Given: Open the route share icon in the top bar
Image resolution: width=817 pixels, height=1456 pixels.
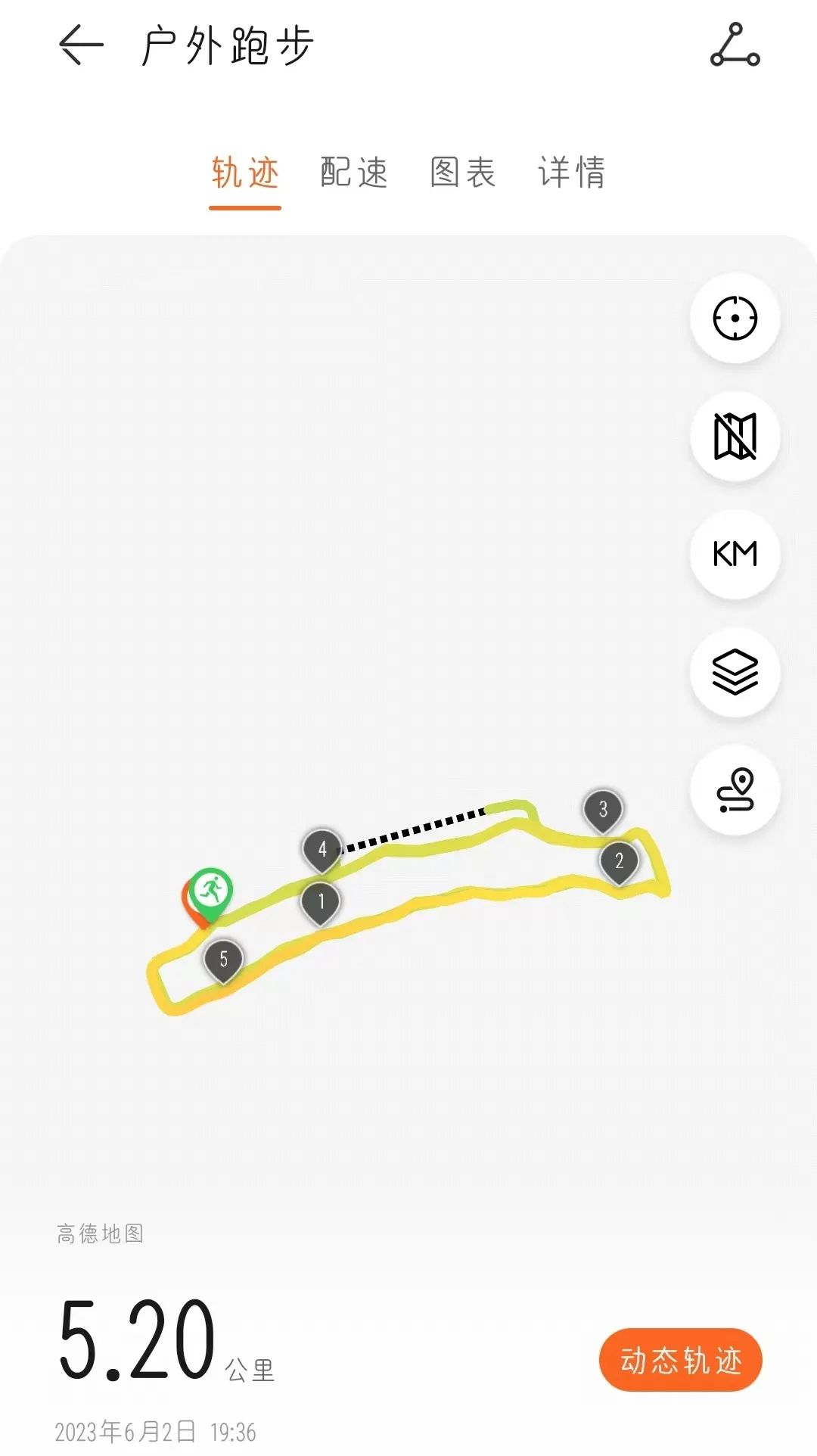Looking at the screenshot, I should click(735, 45).
